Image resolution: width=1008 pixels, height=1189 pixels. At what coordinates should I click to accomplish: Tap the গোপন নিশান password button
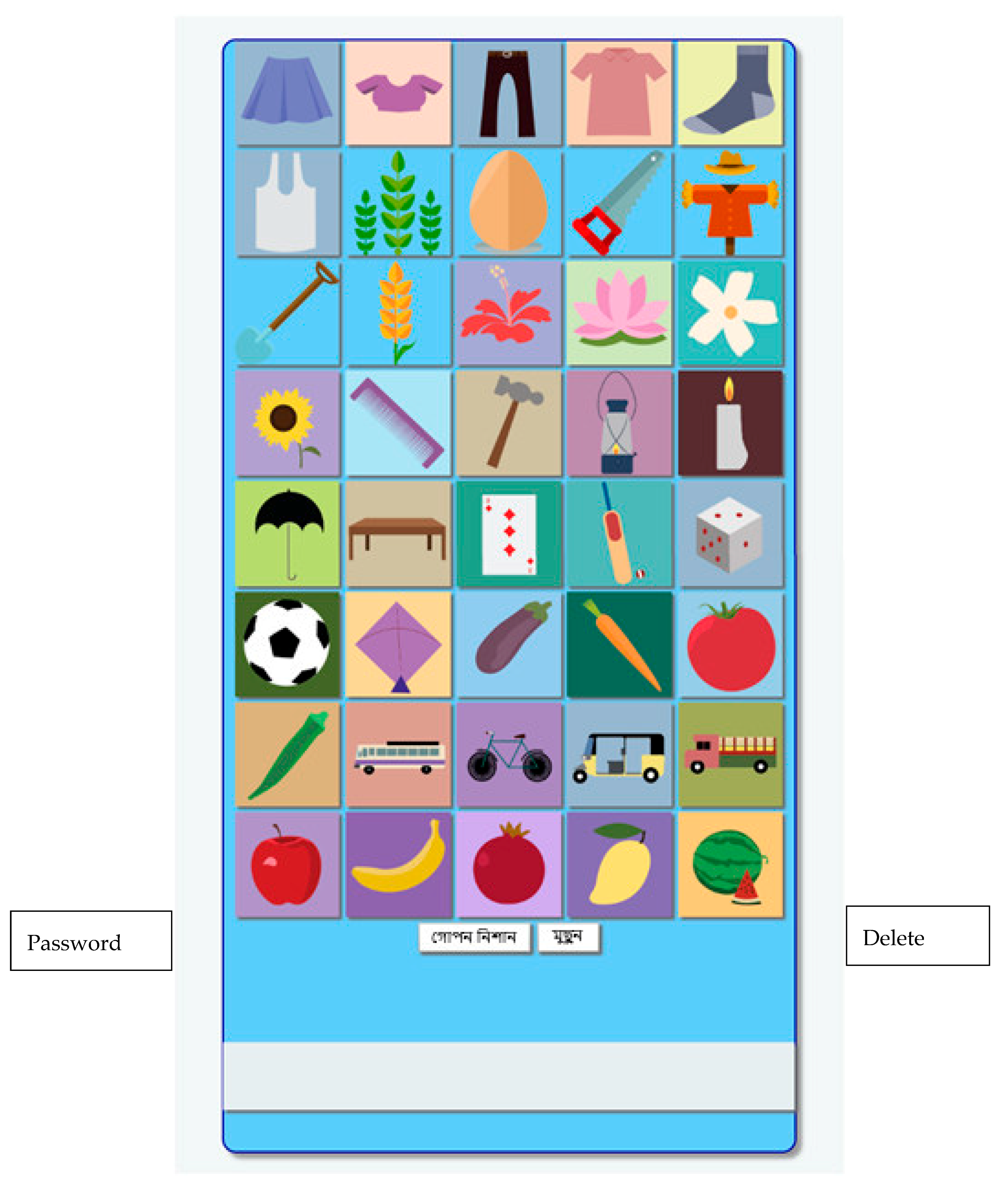474,937
